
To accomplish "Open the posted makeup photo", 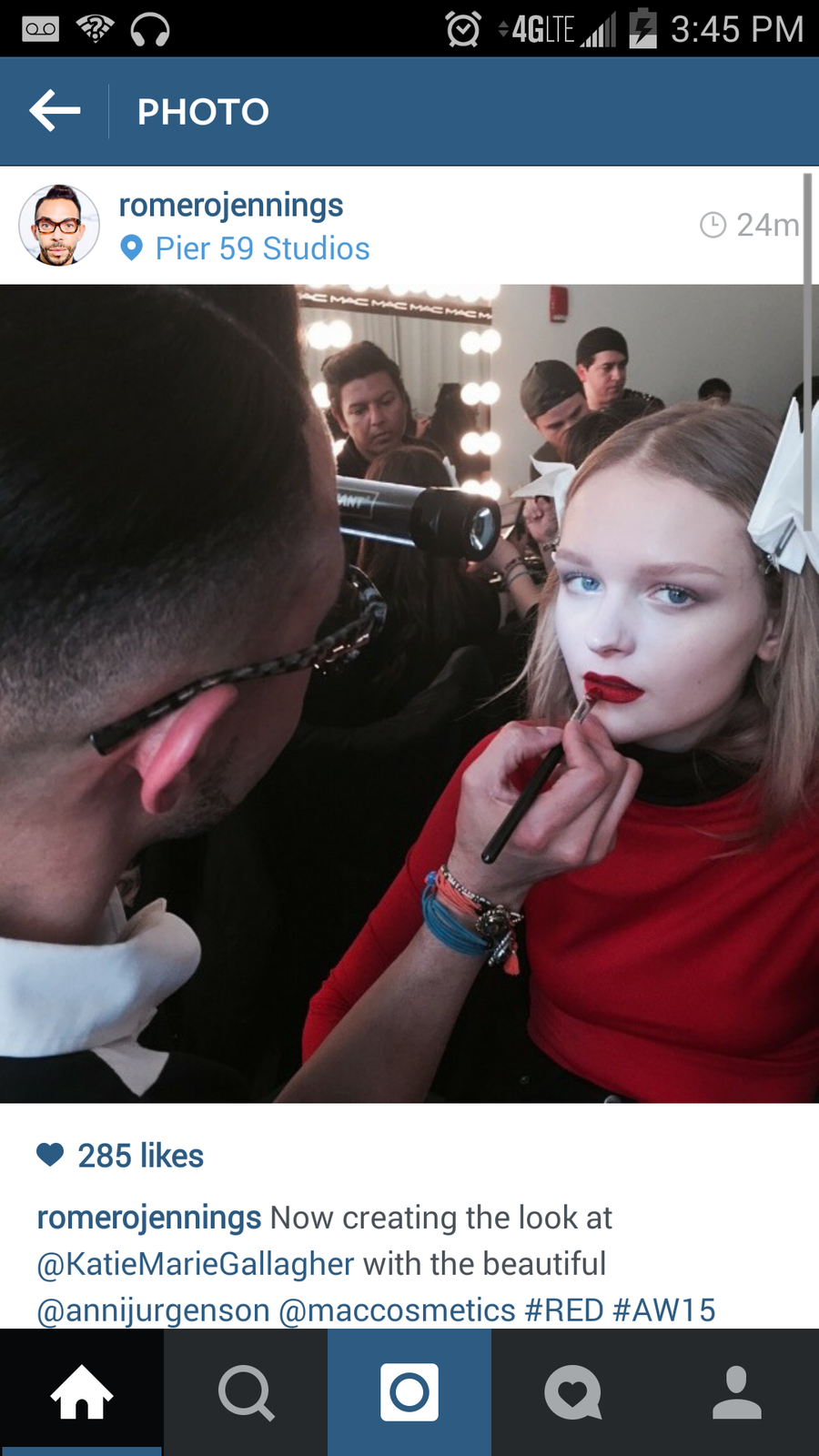I will [409, 693].
